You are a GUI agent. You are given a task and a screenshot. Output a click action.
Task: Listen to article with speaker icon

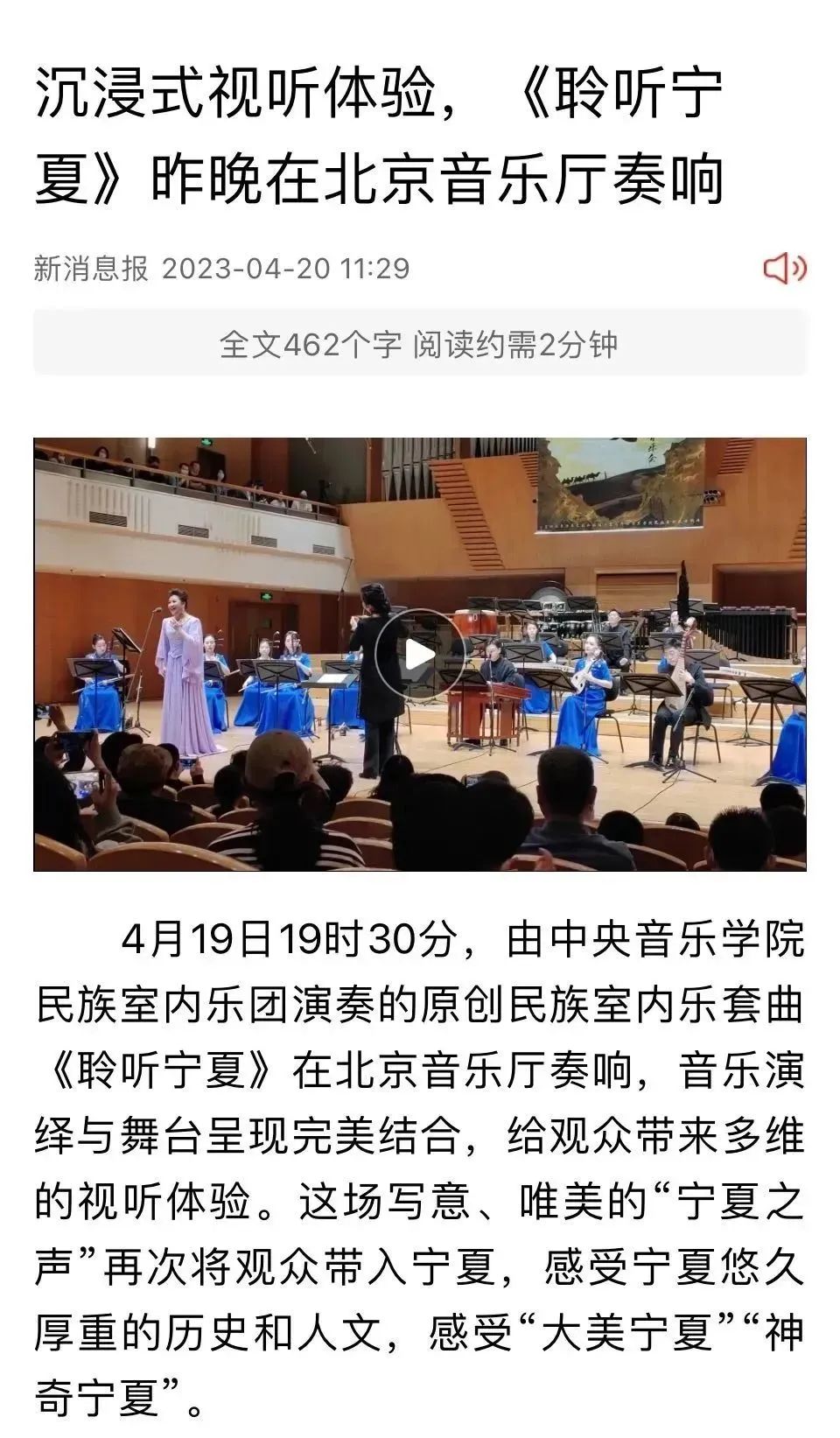(x=783, y=268)
